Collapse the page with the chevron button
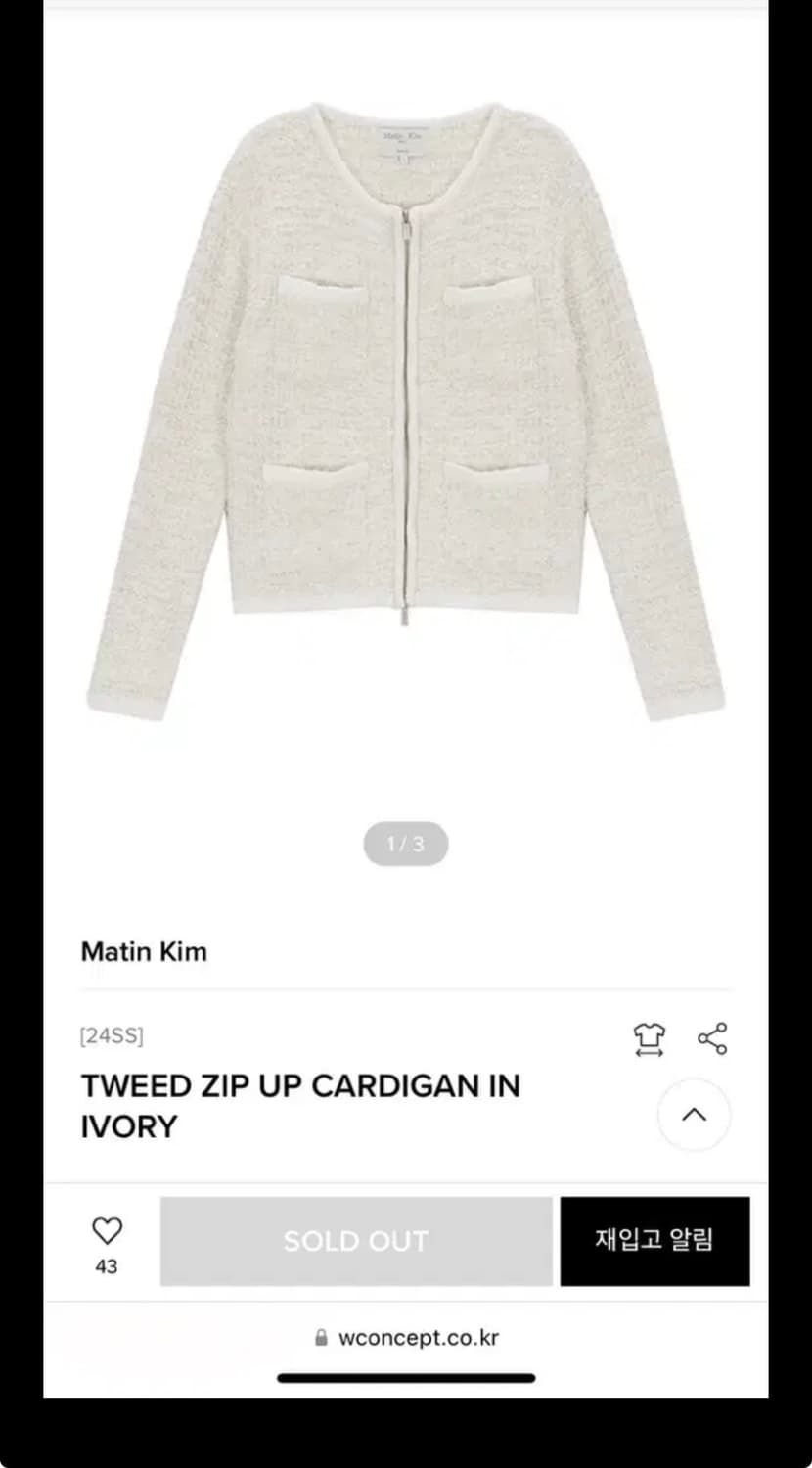This screenshot has height=1468, width=812. click(x=695, y=1115)
